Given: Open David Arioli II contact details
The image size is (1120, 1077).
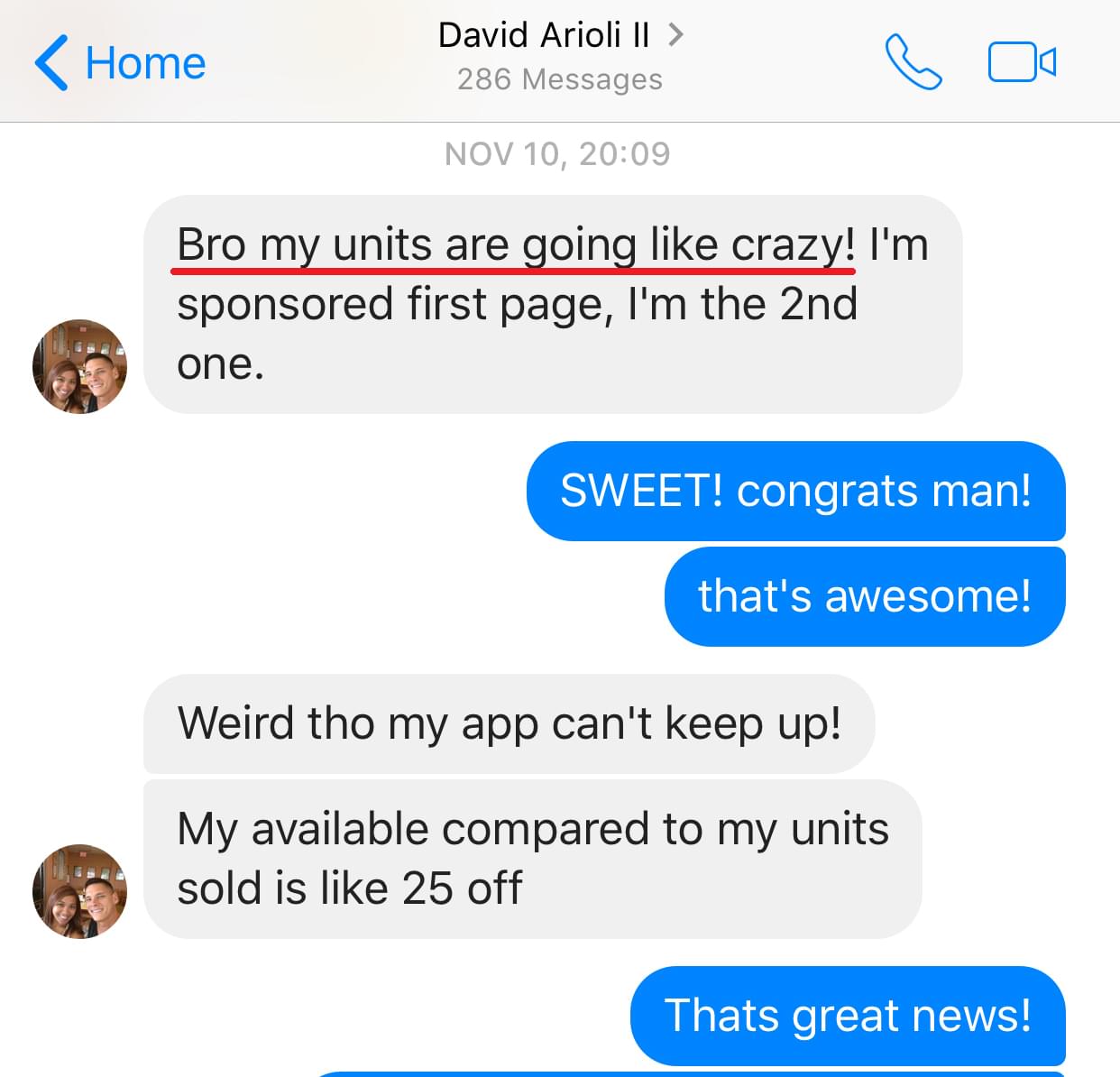Looking at the screenshot, I should 559,36.
